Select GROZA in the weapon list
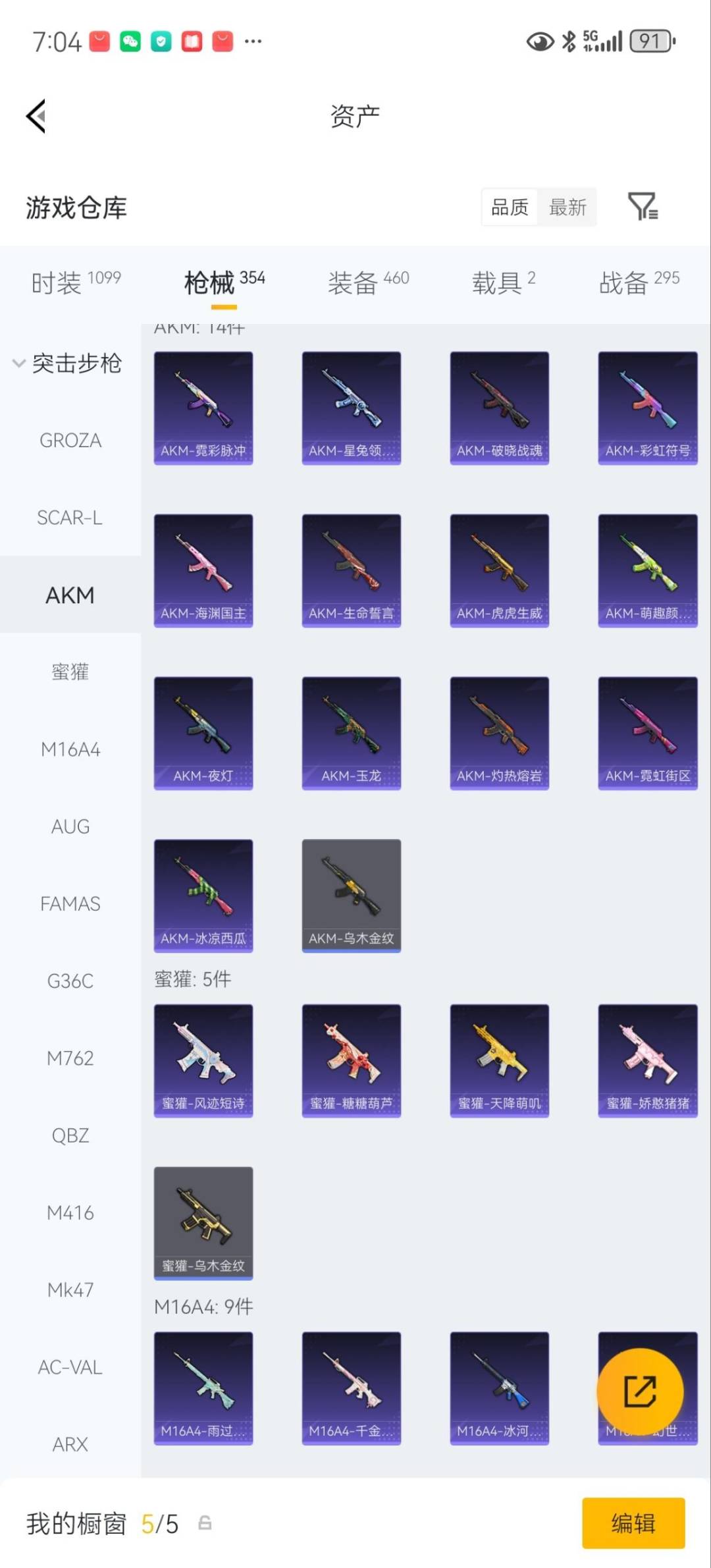 click(70, 440)
